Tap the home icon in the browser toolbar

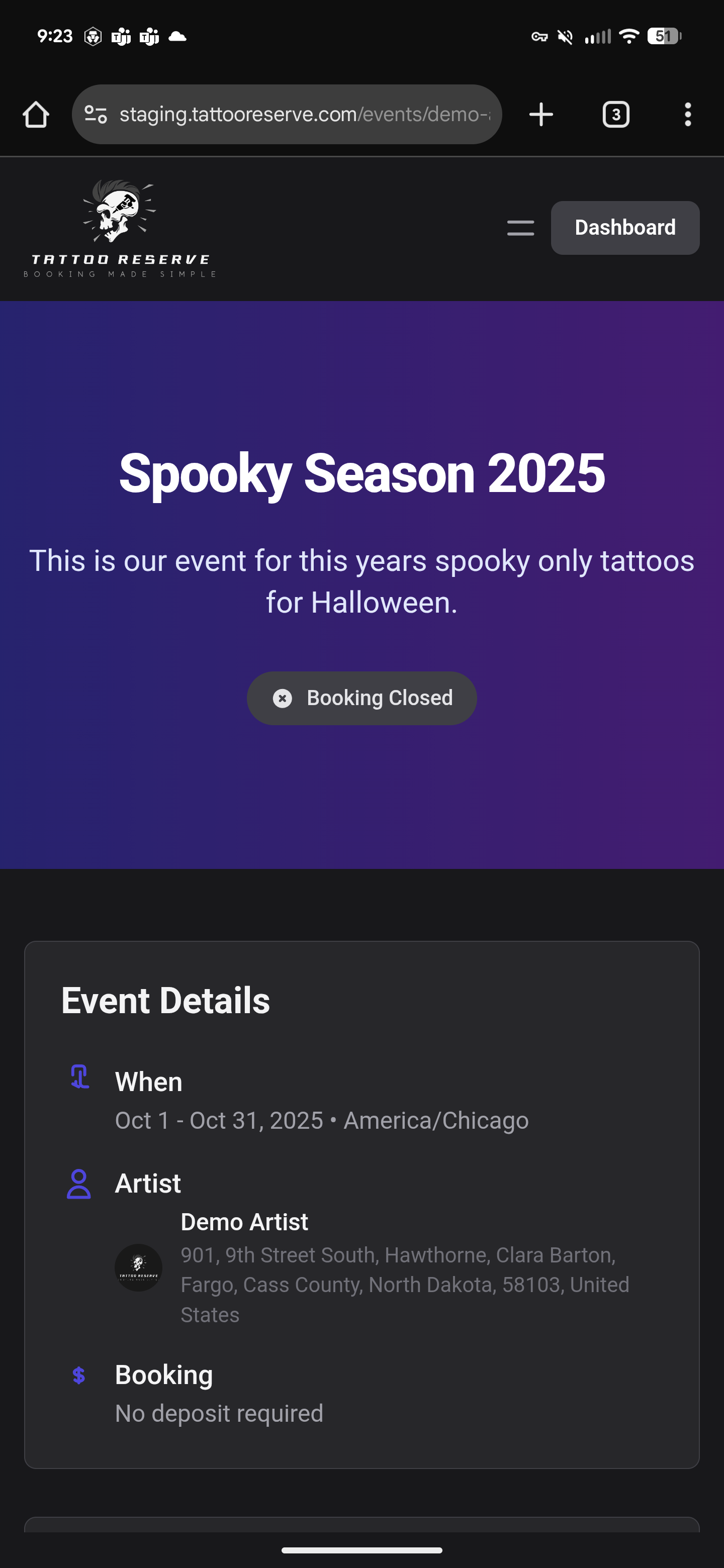click(x=36, y=114)
